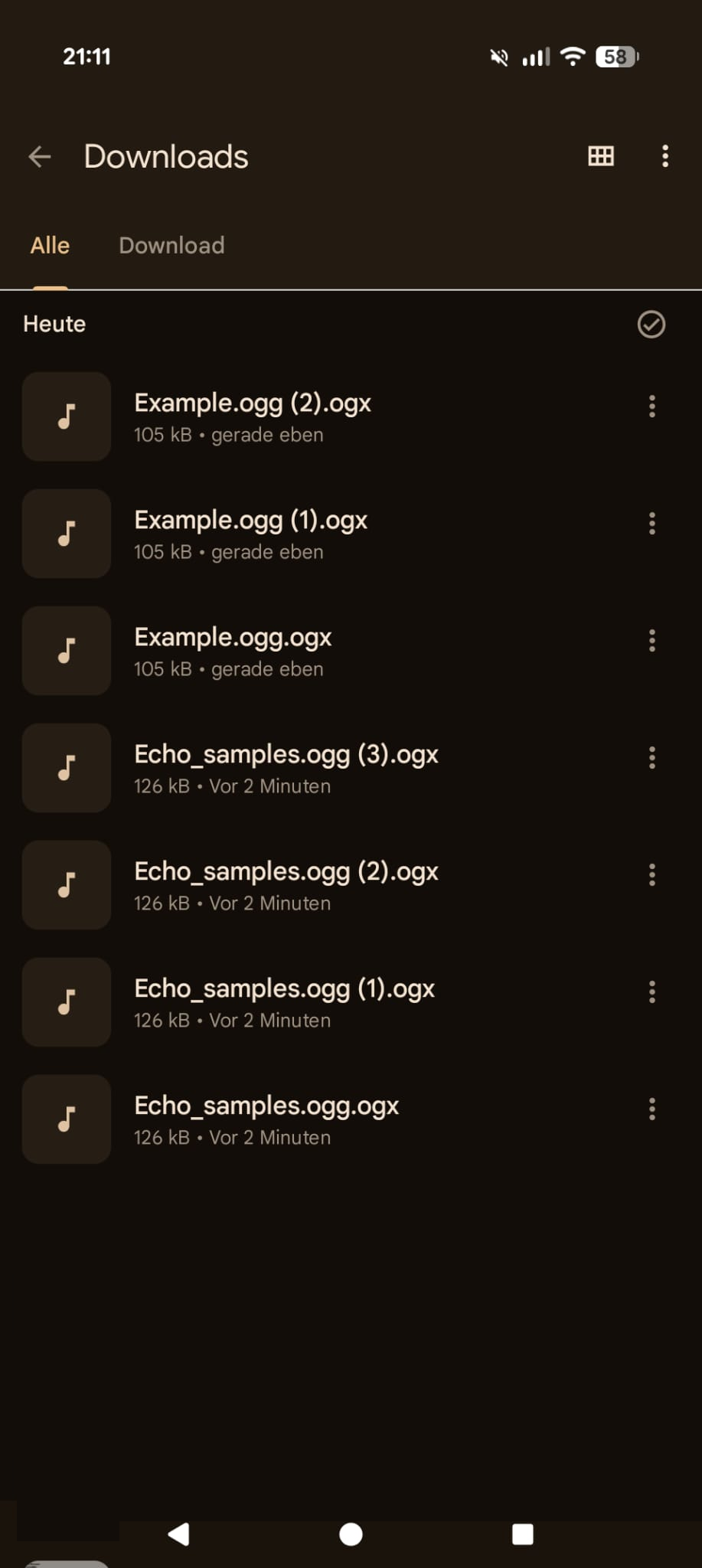The width and height of the screenshot is (702, 1568).
Task: Open Echo_samples.ogg (2).ogx file
Action: pyautogui.click(x=286, y=884)
